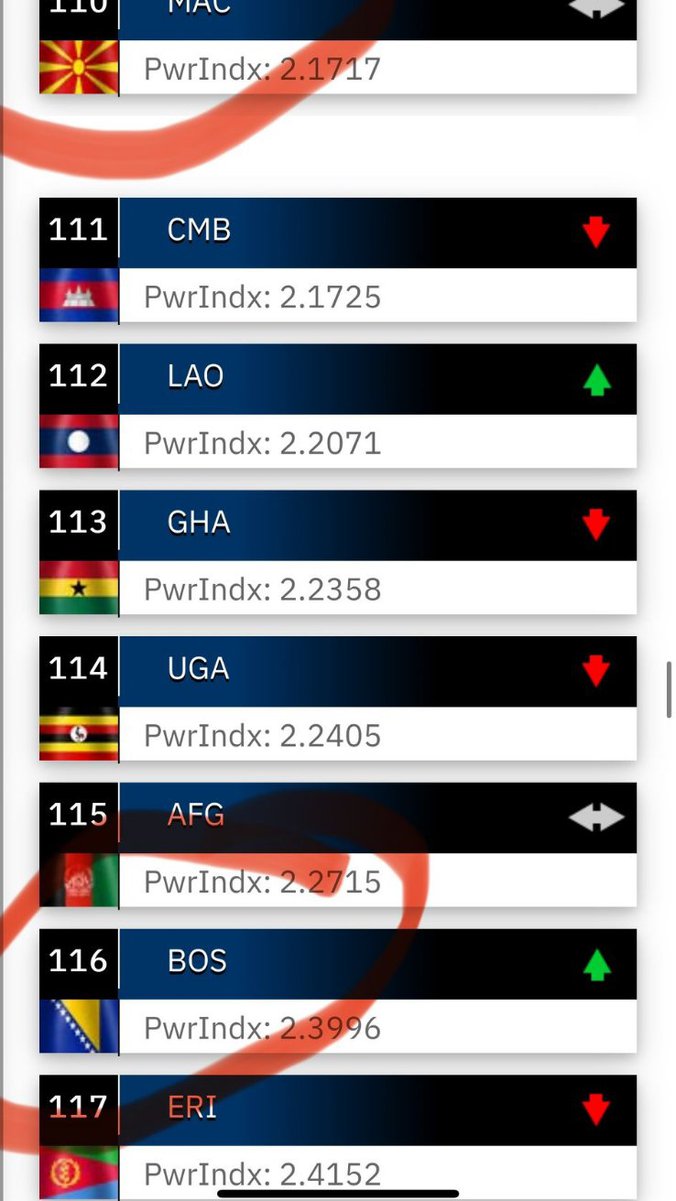676x1201 pixels.
Task: Select the UGA ranking row
Action: coord(337,698)
